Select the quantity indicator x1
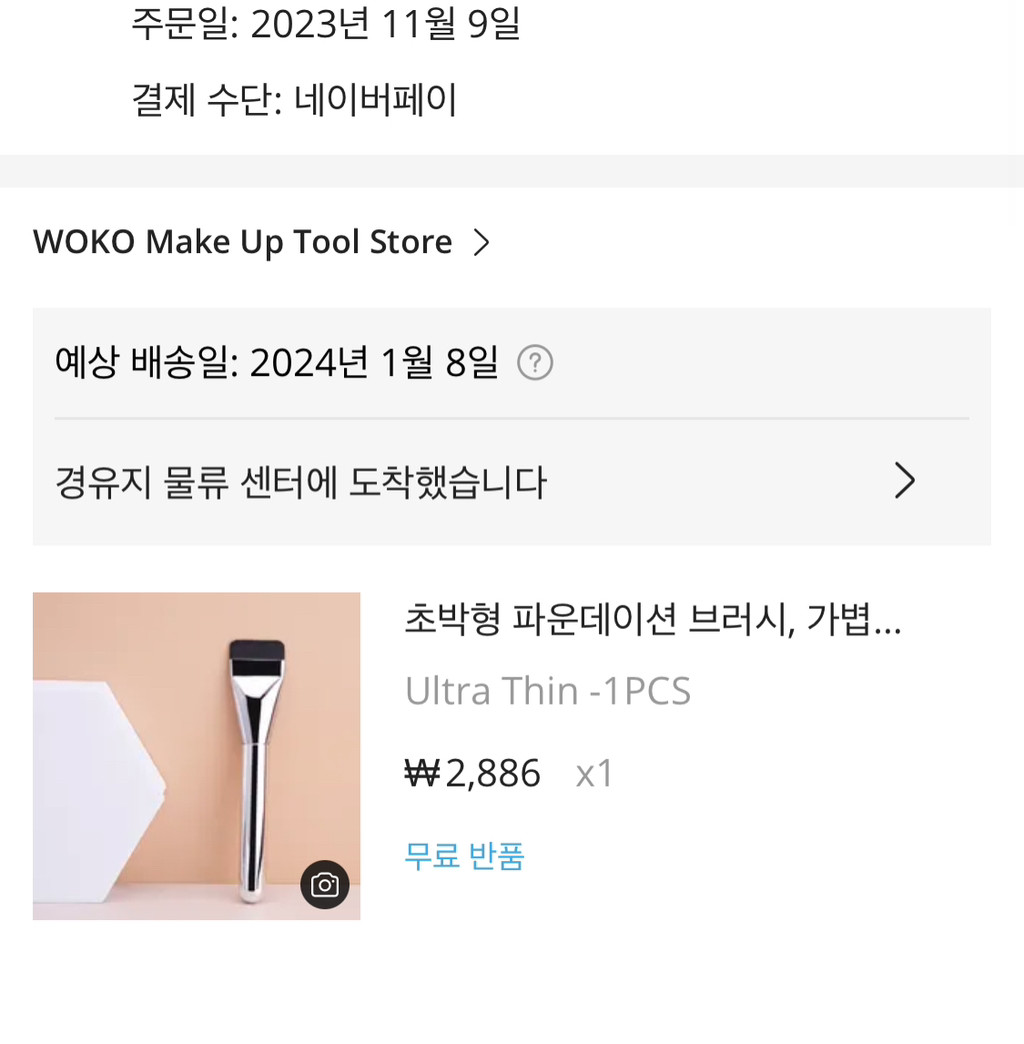The height and width of the screenshot is (1044, 1024). 594,772
